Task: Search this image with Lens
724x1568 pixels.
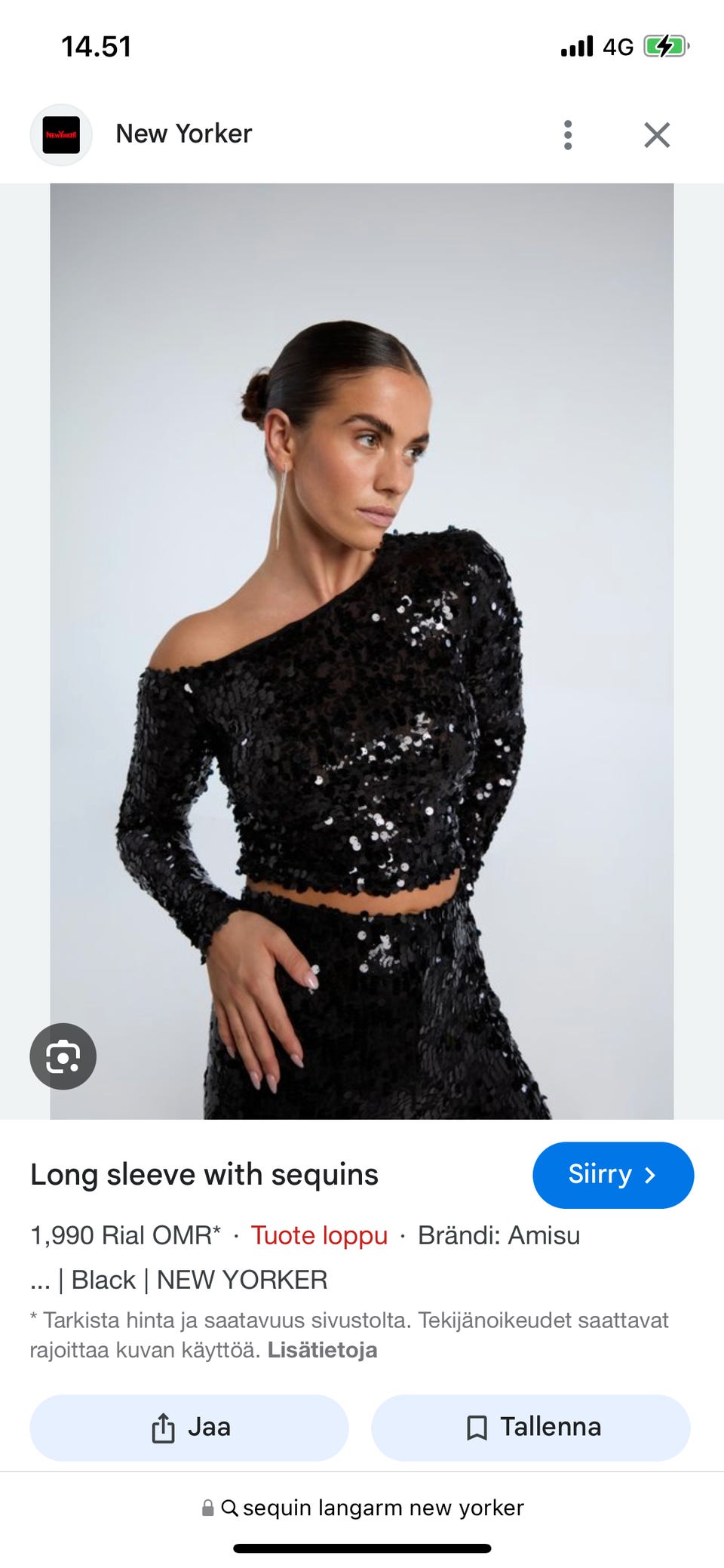Action: [63, 1056]
